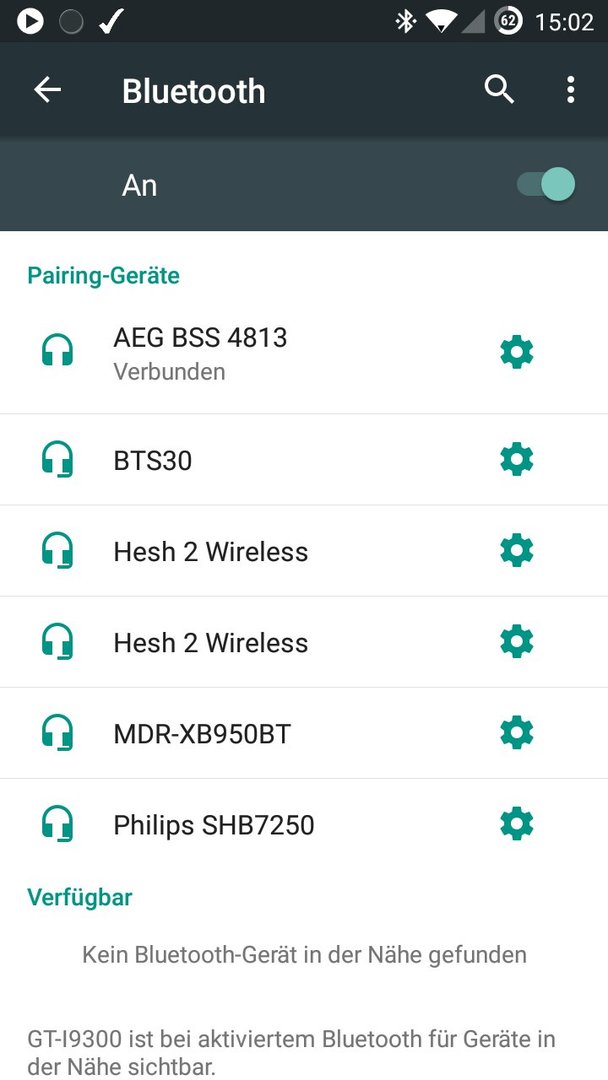Open the three-dot overflow menu
Viewport: 608px width, 1080px height.
click(570, 90)
